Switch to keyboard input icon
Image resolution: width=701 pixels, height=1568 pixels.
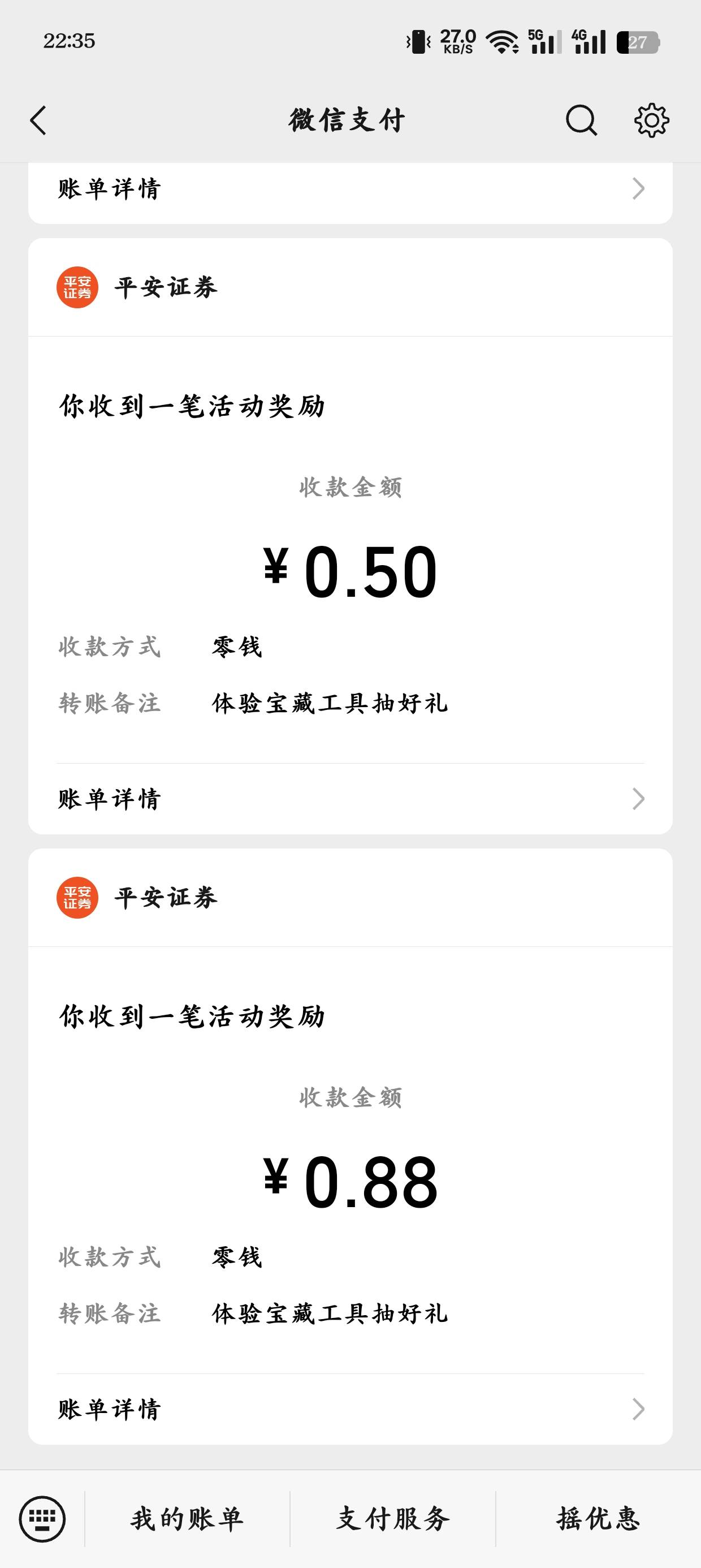[x=42, y=1519]
